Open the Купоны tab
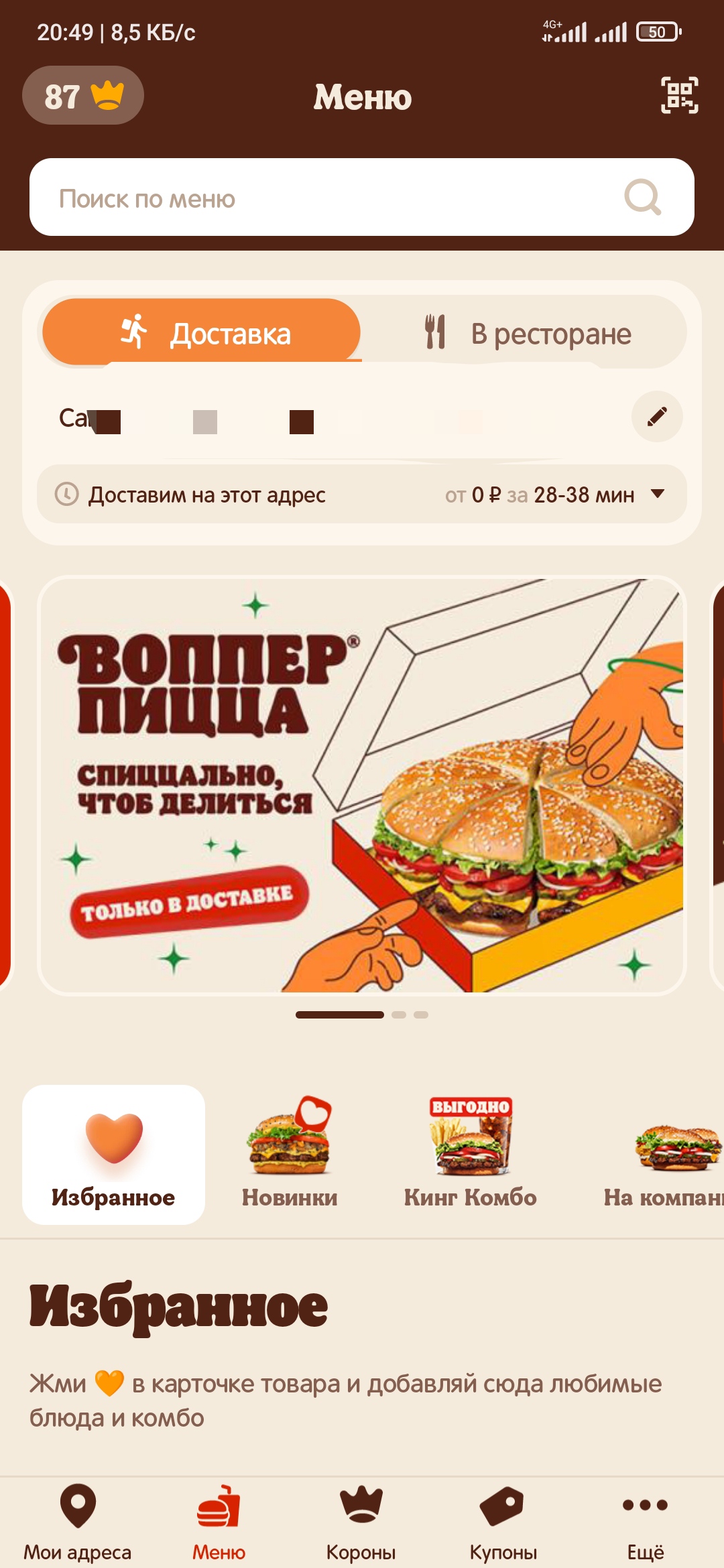The width and height of the screenshot is (724, 1568). tap(503, 1522)
